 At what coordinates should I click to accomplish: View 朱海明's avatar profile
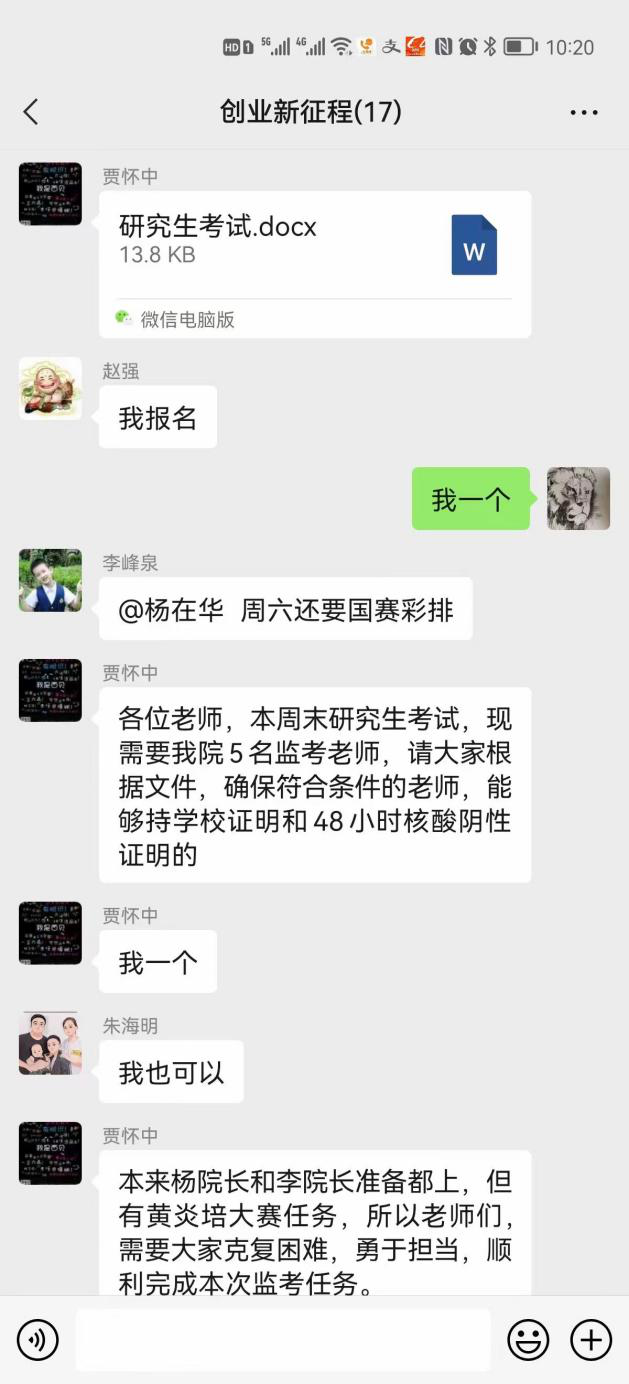[x=50, y=1043]
